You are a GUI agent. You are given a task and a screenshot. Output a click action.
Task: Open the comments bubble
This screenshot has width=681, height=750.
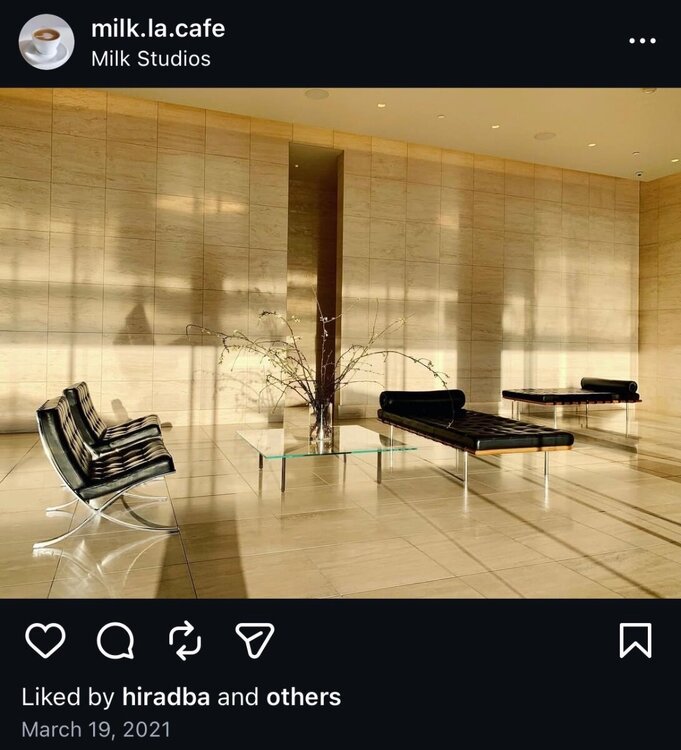point(115,640)
